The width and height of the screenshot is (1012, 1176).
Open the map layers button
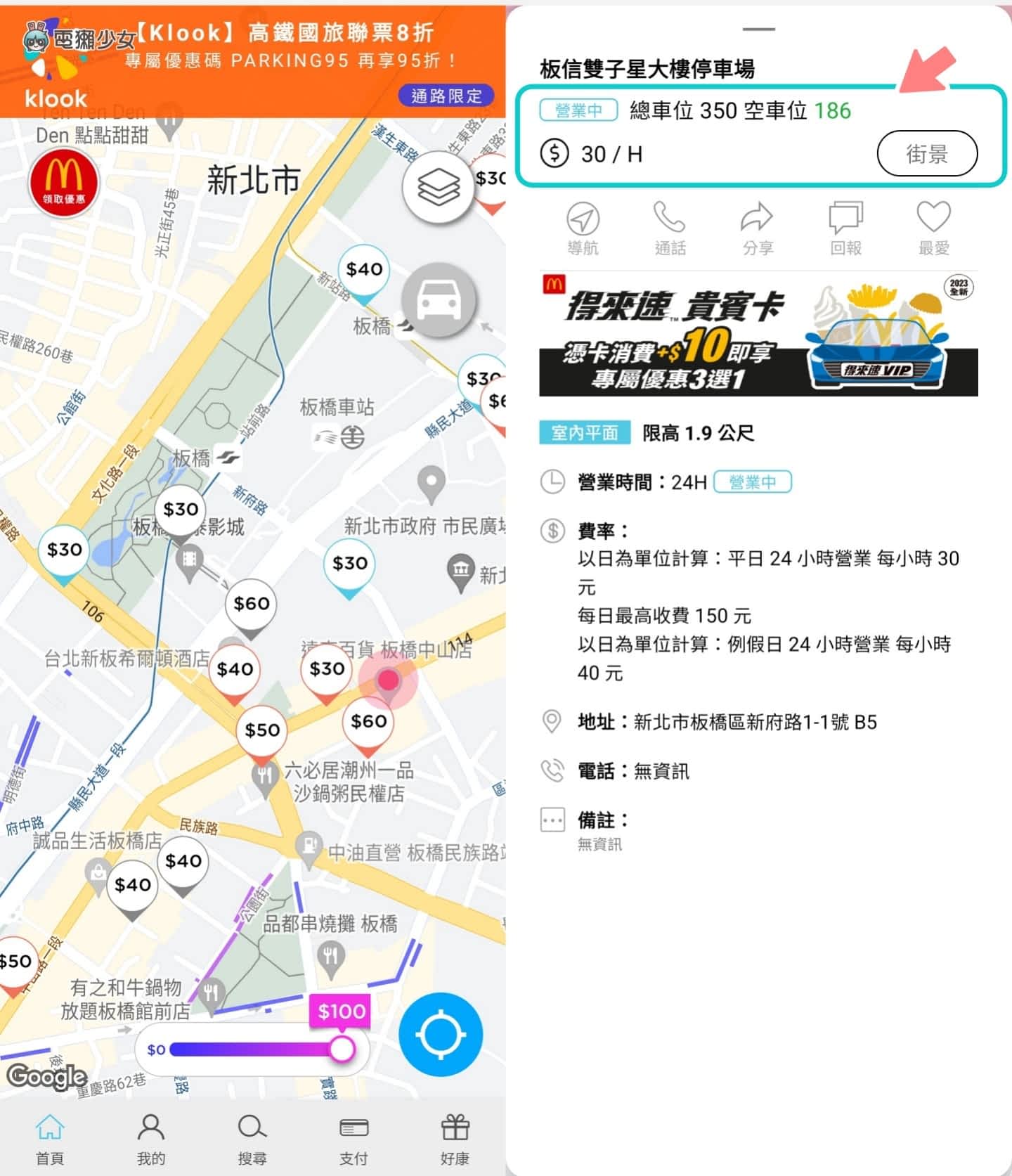(439, 188)
